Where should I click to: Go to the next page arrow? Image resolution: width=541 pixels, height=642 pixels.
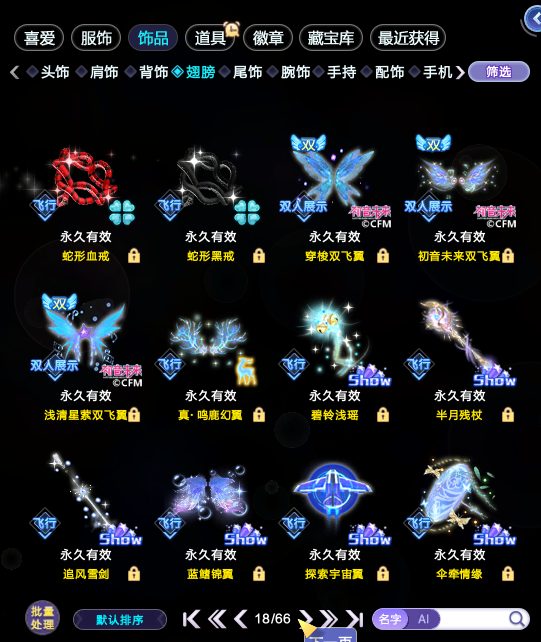click(x=306, y=619)
